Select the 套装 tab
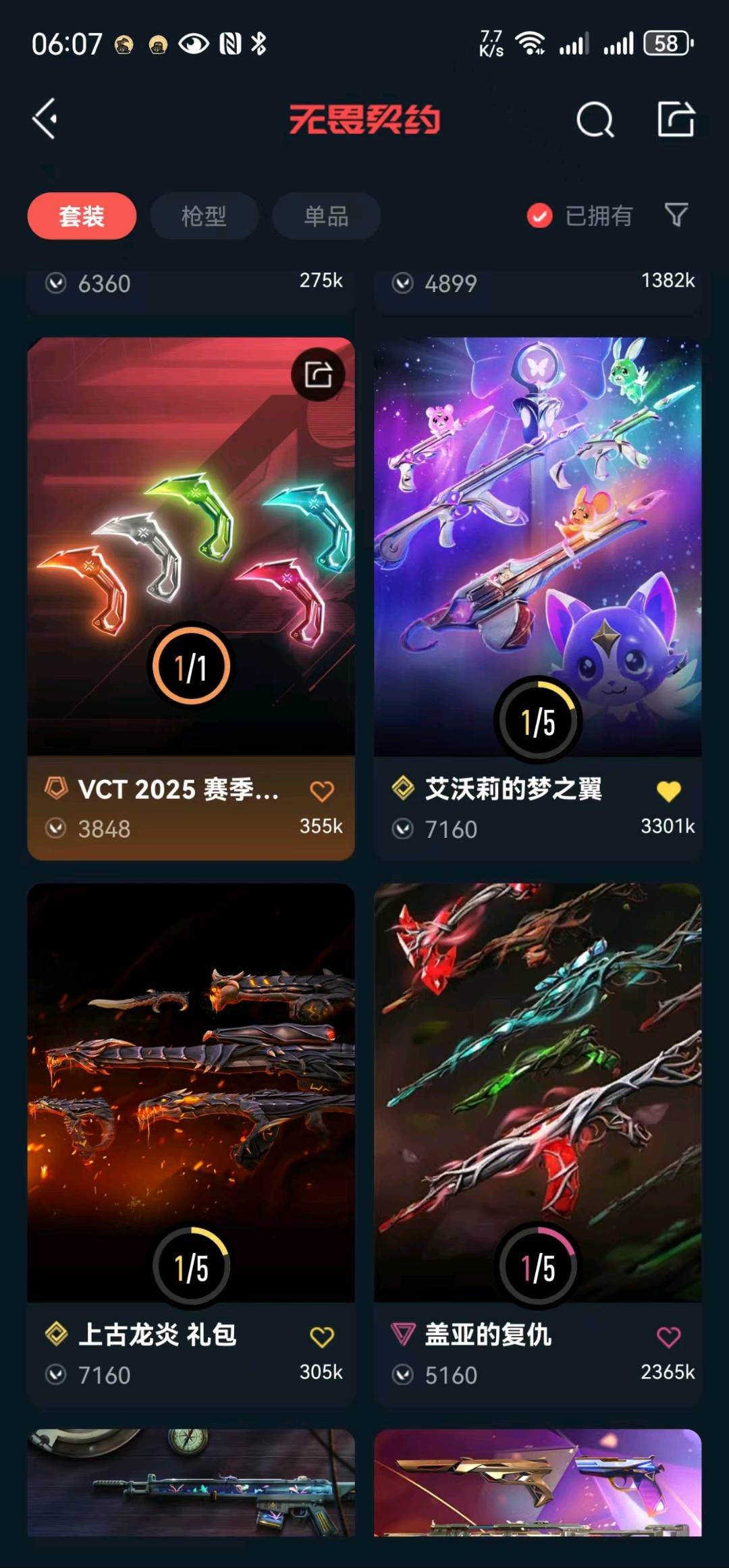Viewport: 729px width, 1568px height. pyautogui.click(x=82, y=216)
